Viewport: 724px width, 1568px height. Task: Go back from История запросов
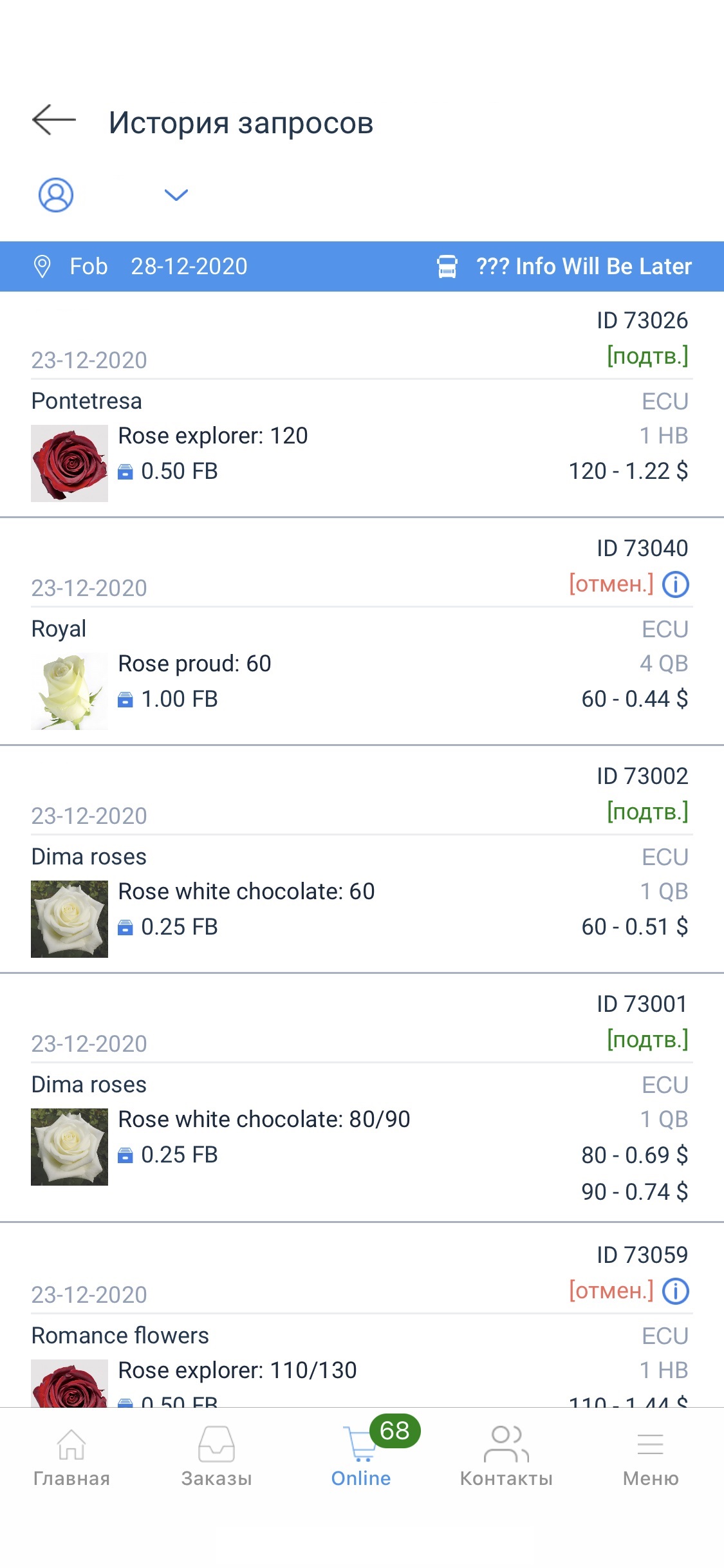(x=54, y=120)
